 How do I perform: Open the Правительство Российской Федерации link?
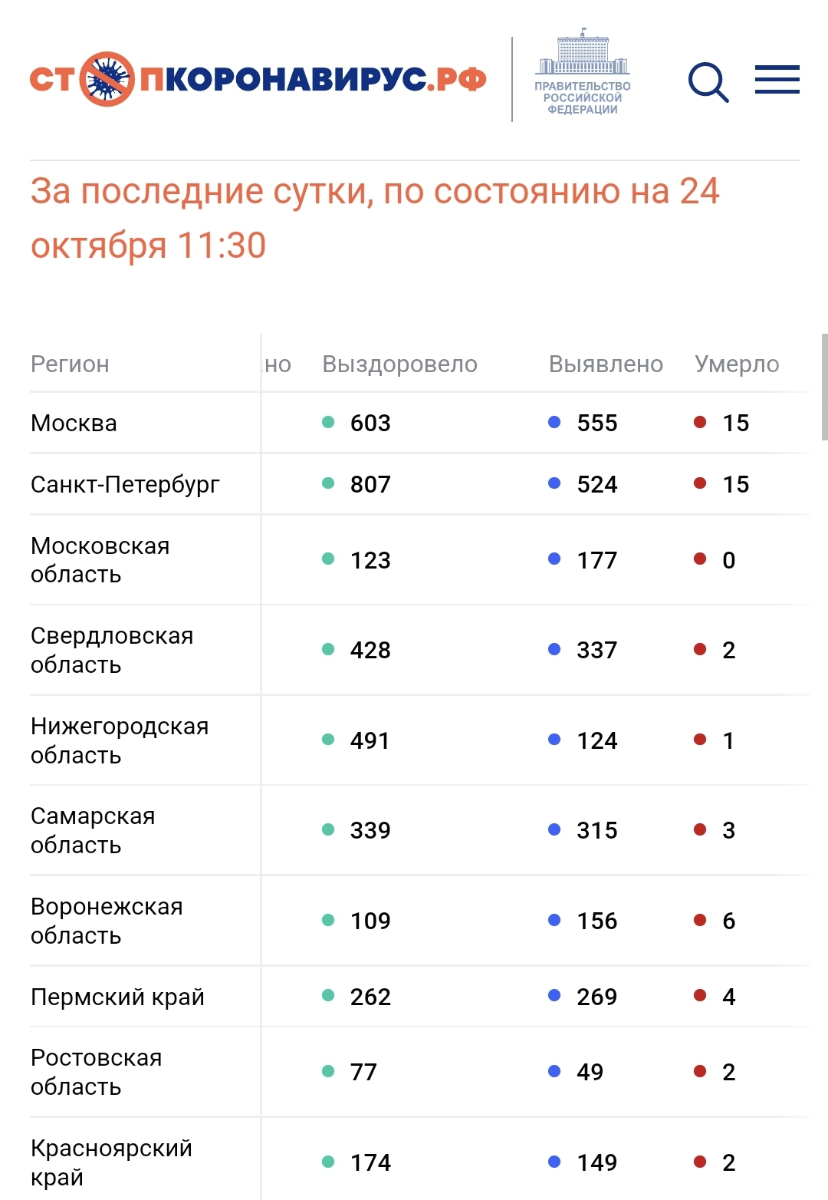click(583, 78)
